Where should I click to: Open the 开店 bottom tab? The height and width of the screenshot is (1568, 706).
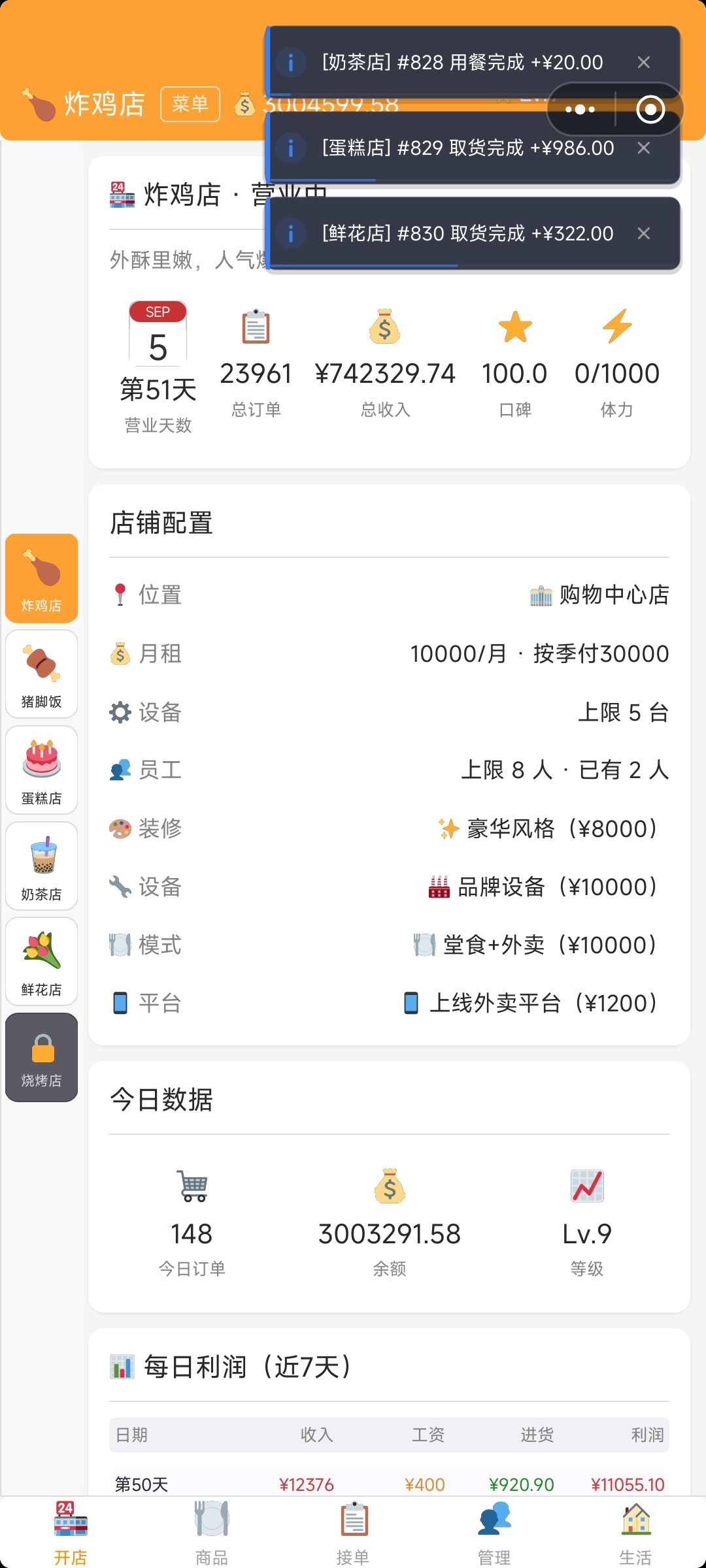tap(71, 1533)
